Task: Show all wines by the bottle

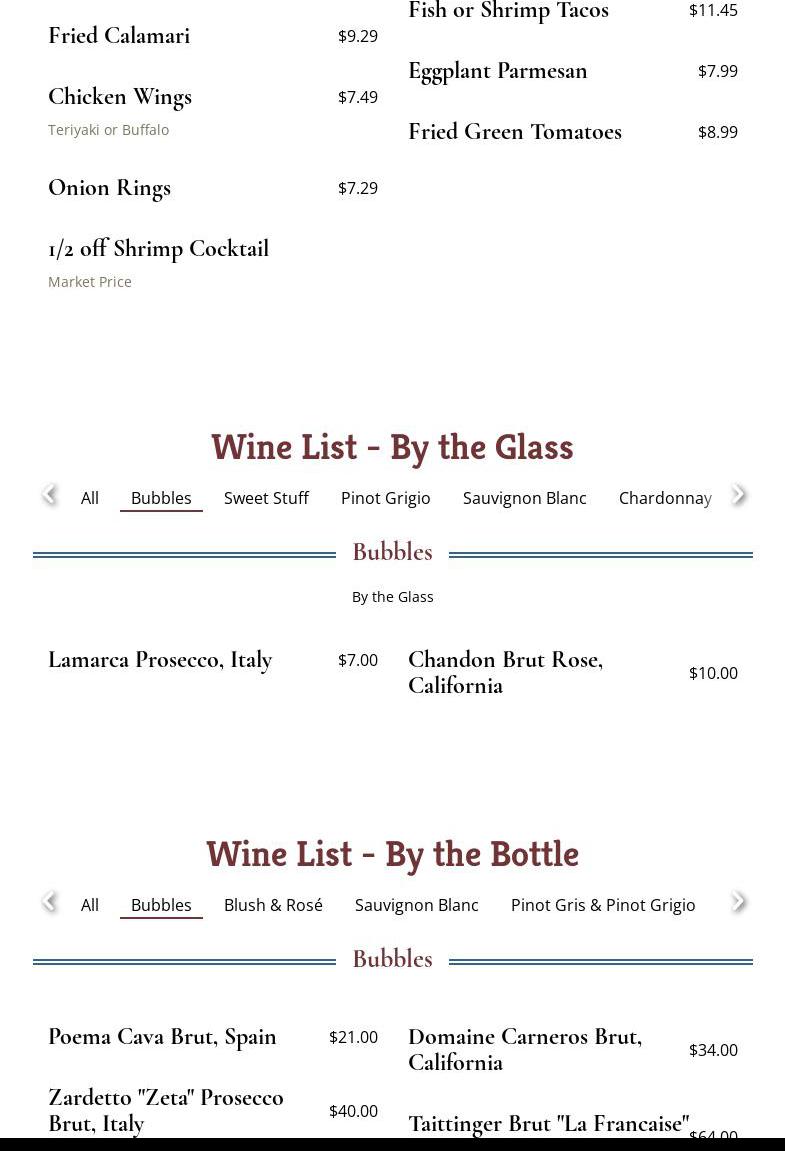Action: [90, 905]
